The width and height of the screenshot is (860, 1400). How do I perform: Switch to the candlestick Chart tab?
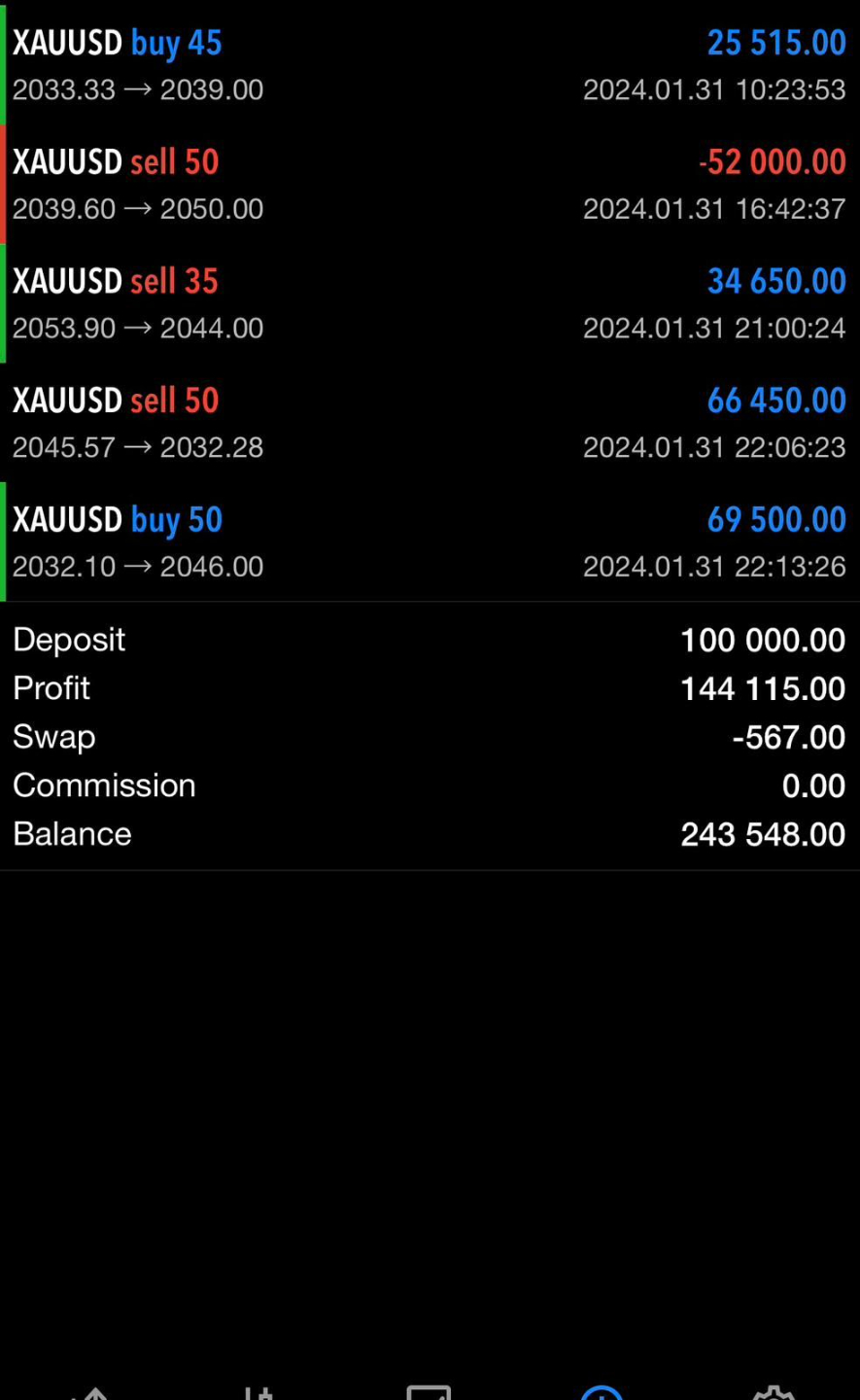[x=258, y=1392]
